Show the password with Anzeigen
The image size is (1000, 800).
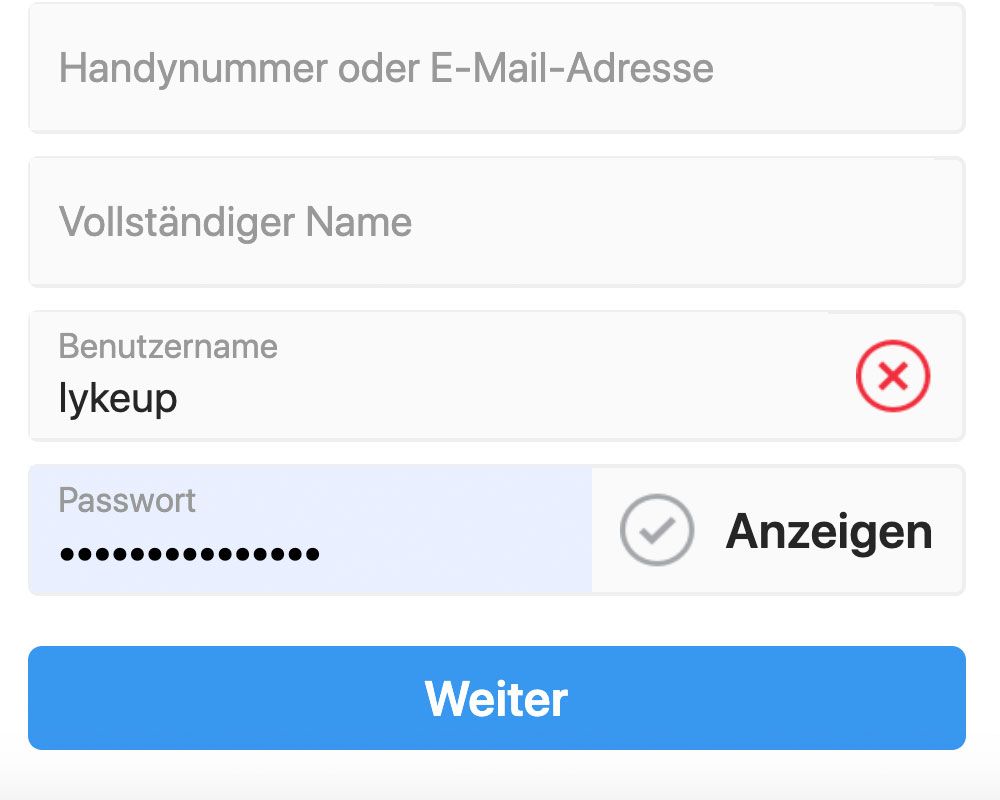(x=828, y=531)
